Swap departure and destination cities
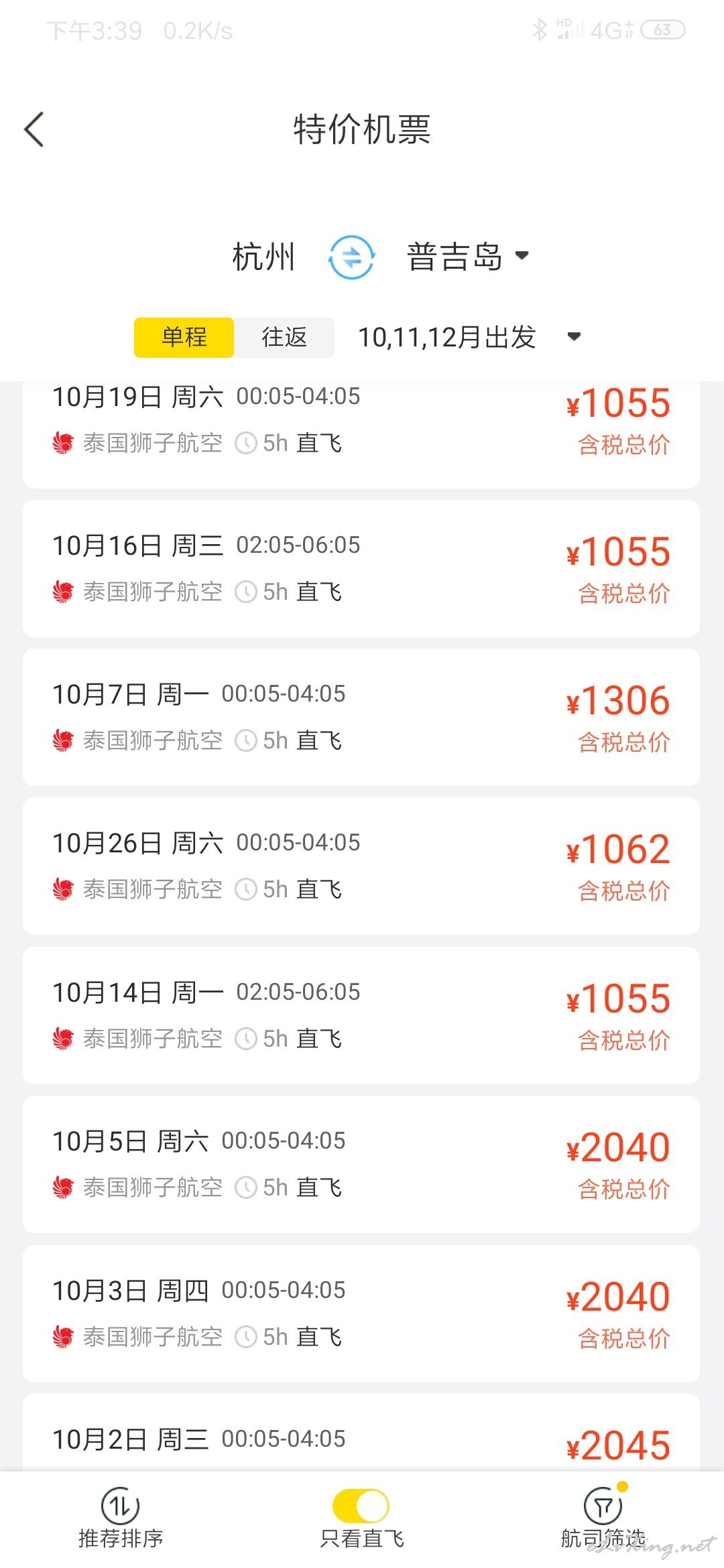Screen dimensions: 724x1568 click(x=351, y=257)
